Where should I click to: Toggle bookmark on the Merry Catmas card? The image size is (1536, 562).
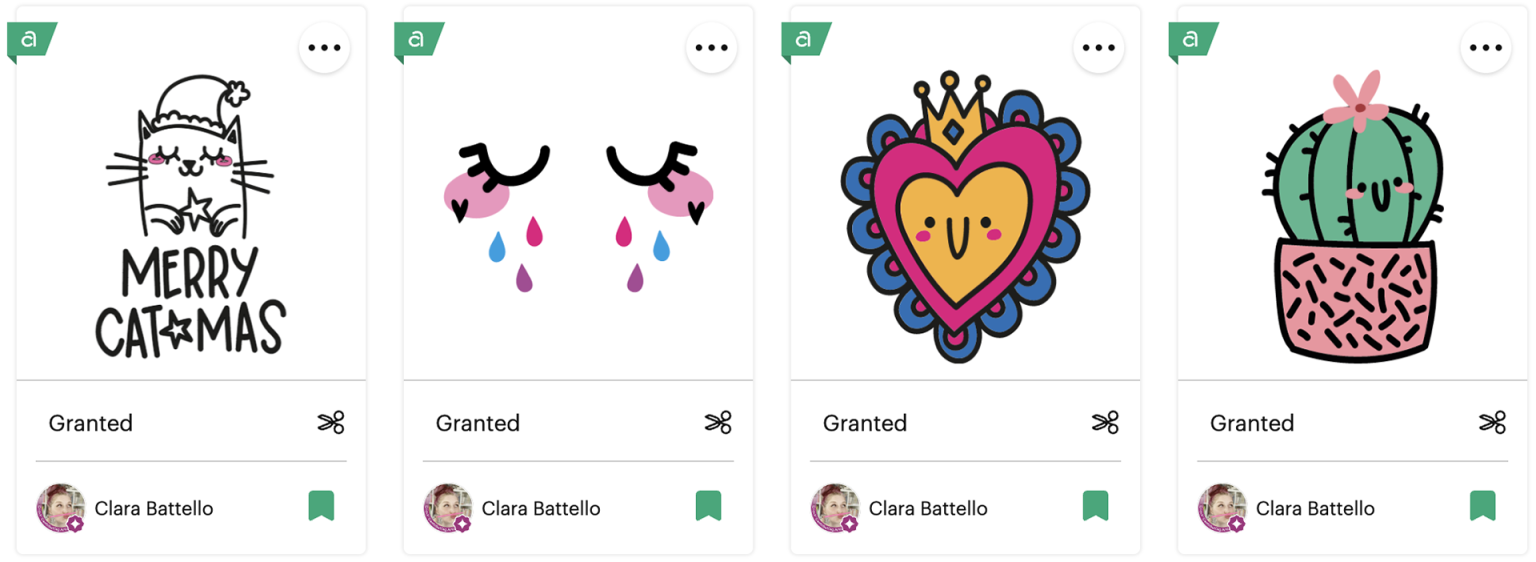coord(321,506)
